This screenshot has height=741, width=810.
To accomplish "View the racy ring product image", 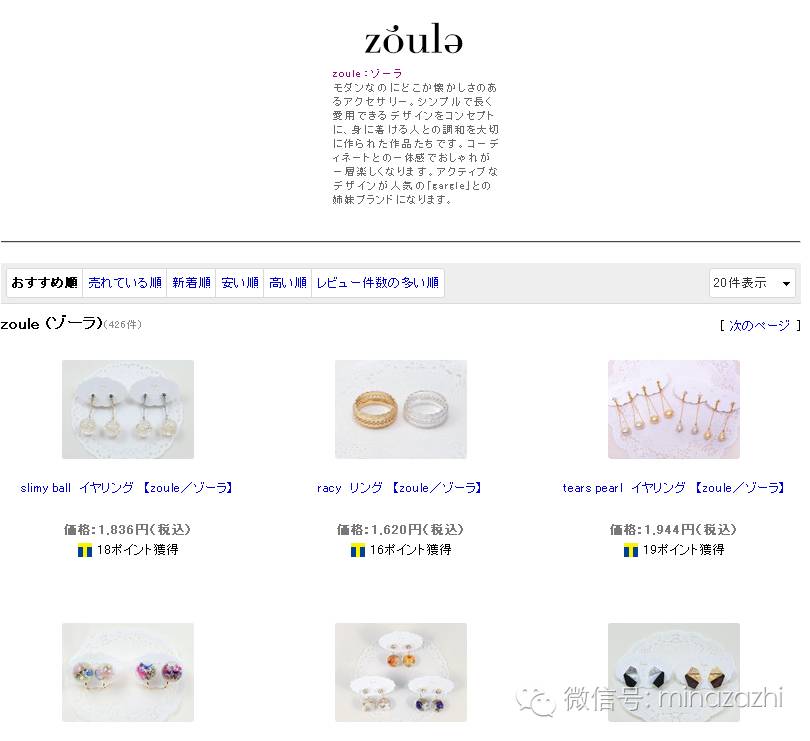I will (x=400, y=409).
